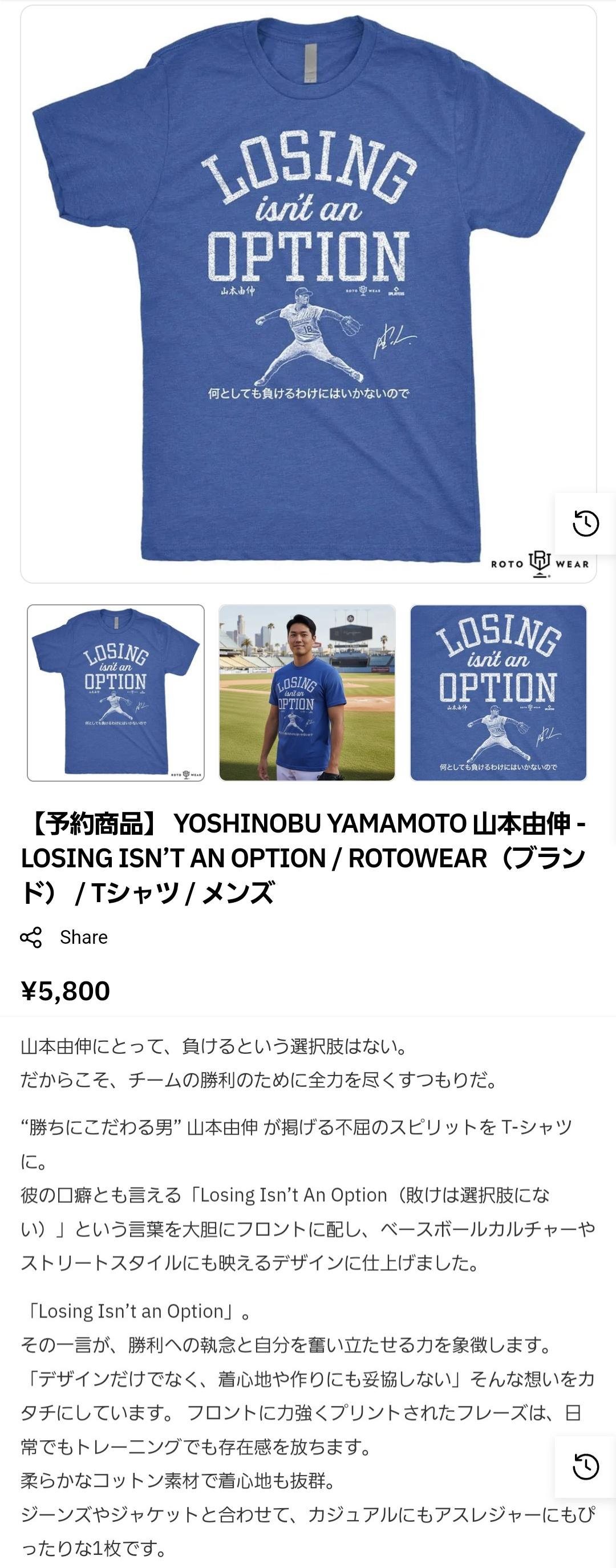This screenshot has height=1568, width=616.
Task: Open the recently viewed history icon beside the main image
Action: (x=585, y=523)
